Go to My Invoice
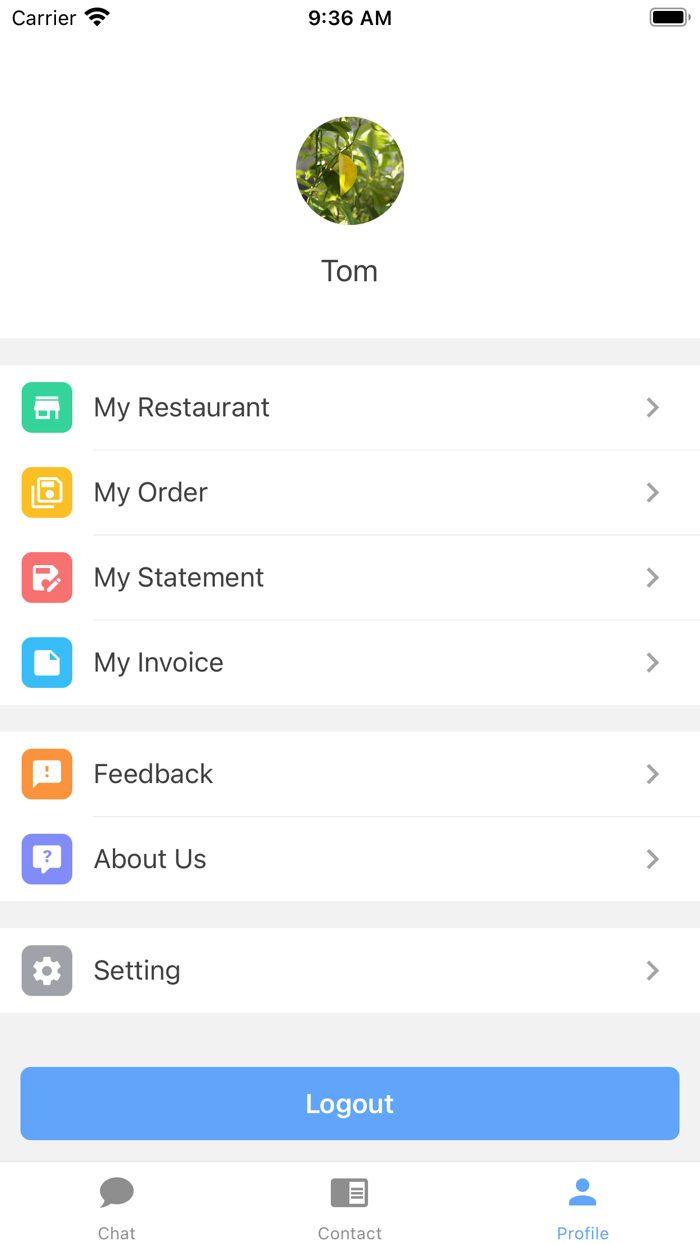This screenshot has height=1244, width=700. (350, 662)
